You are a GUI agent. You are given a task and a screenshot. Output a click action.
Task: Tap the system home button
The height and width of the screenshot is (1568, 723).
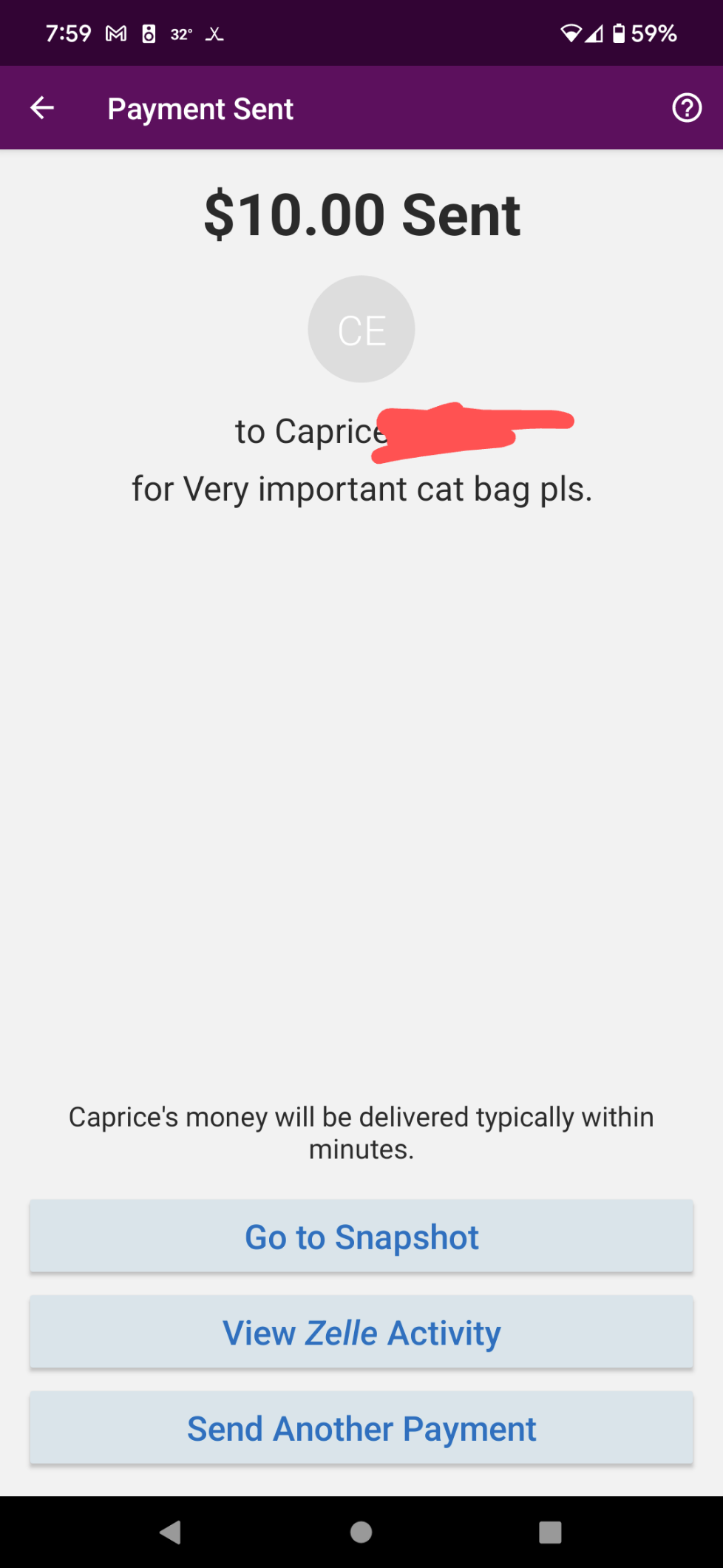pyautogui.click(x=361, y=1532)
